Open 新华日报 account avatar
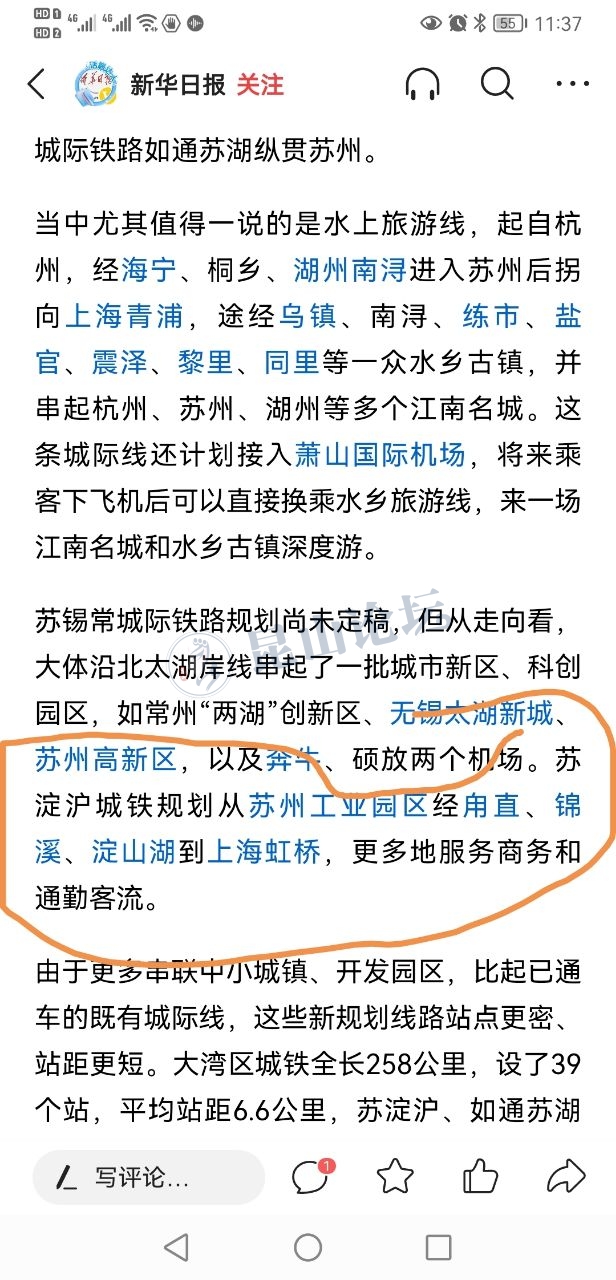 point(96,85)
